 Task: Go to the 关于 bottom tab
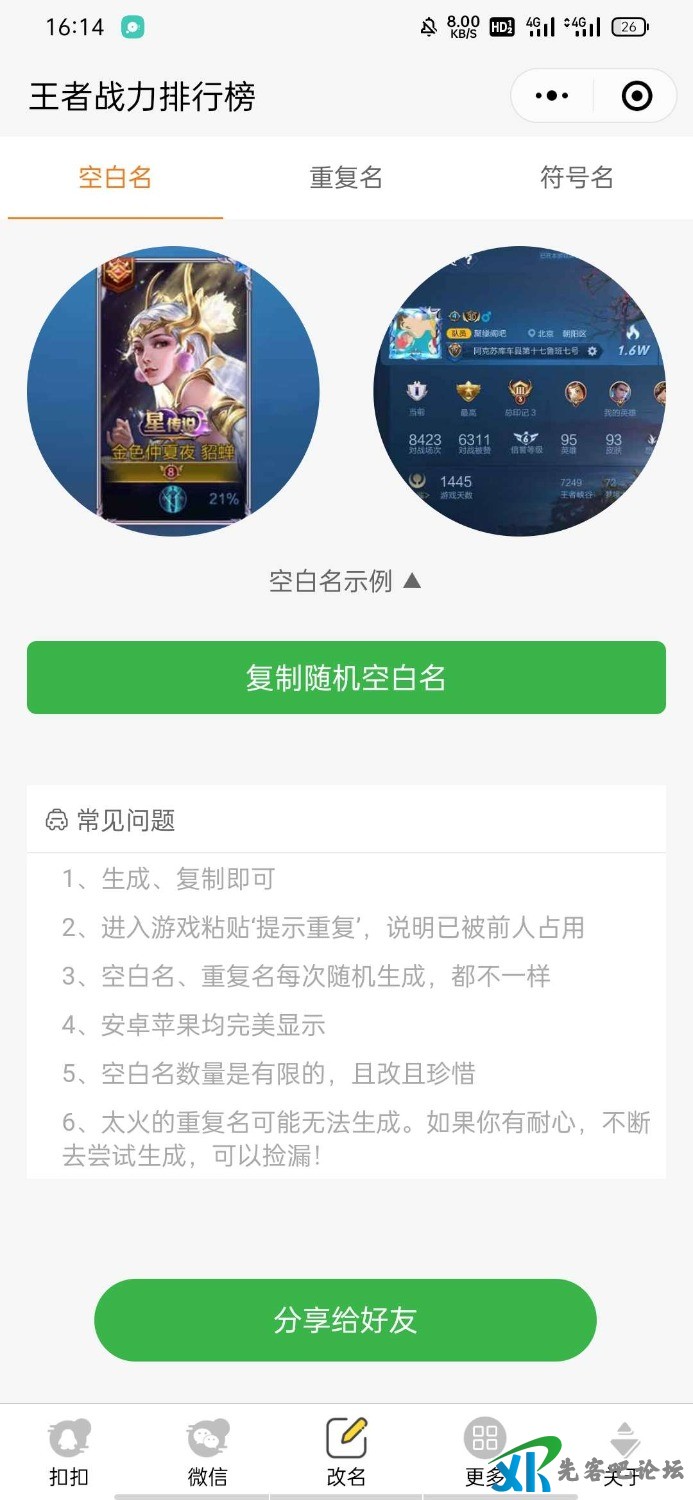click(x=623, y=1452)
